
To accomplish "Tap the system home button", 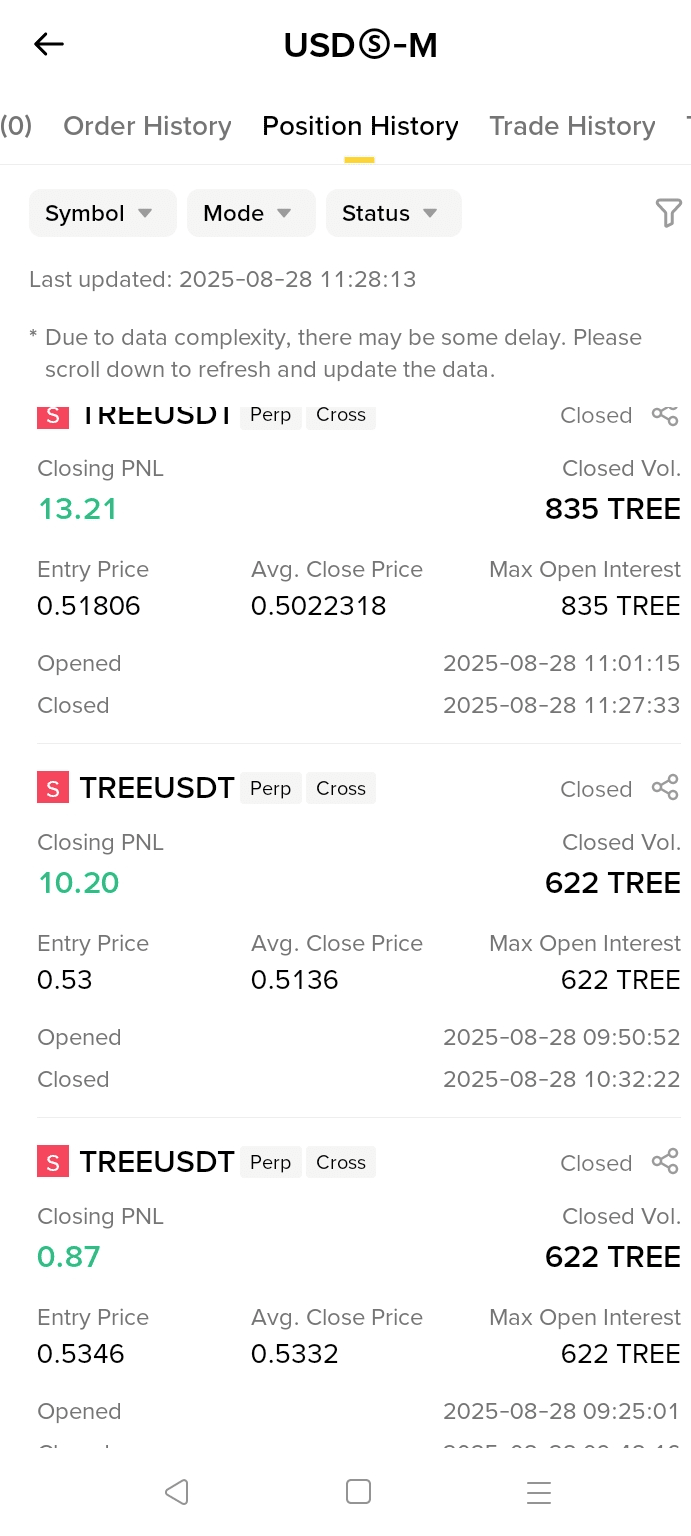I will coord(358,1492).
